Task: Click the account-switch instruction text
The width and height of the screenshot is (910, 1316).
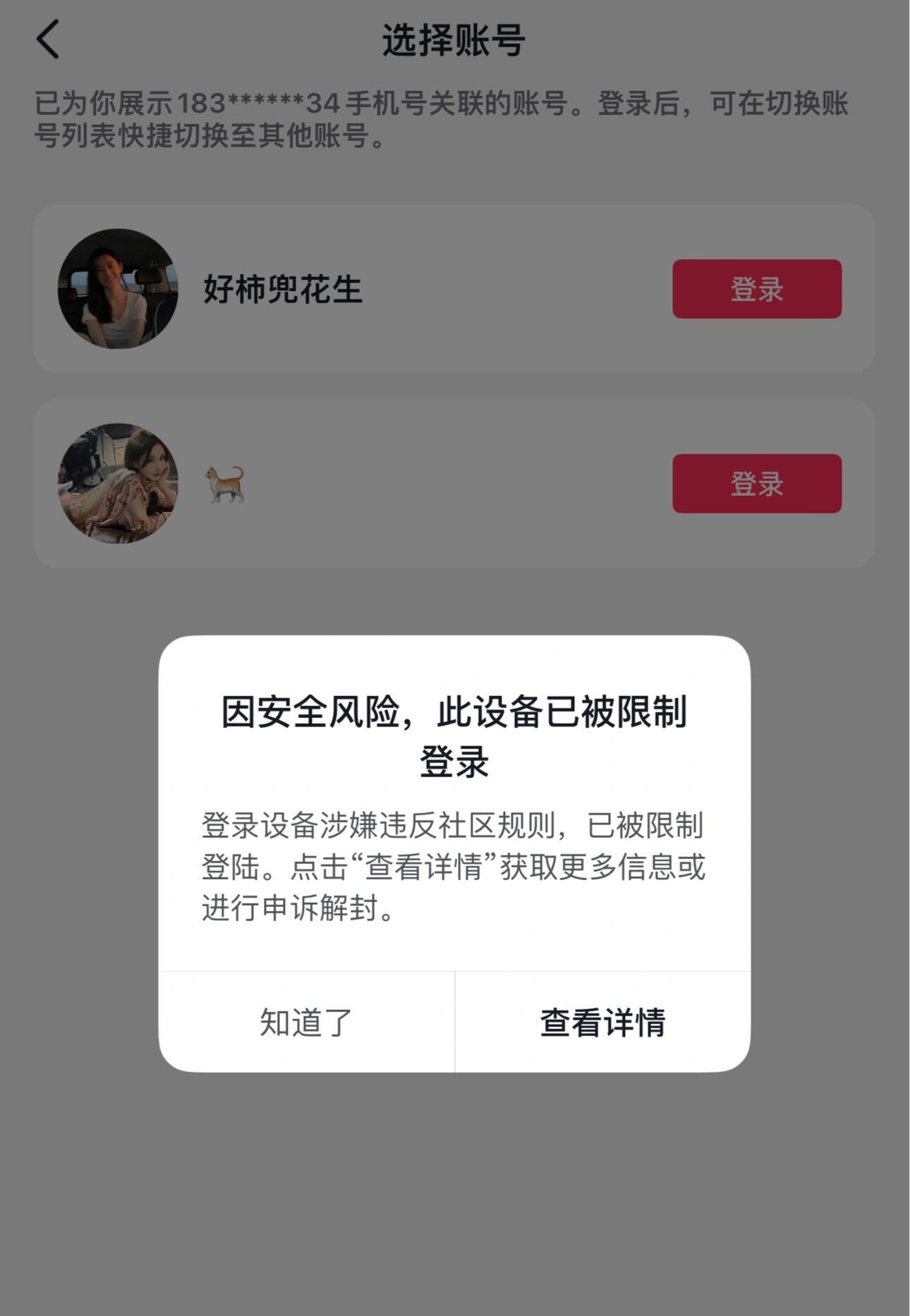Action: pos(446,121)
